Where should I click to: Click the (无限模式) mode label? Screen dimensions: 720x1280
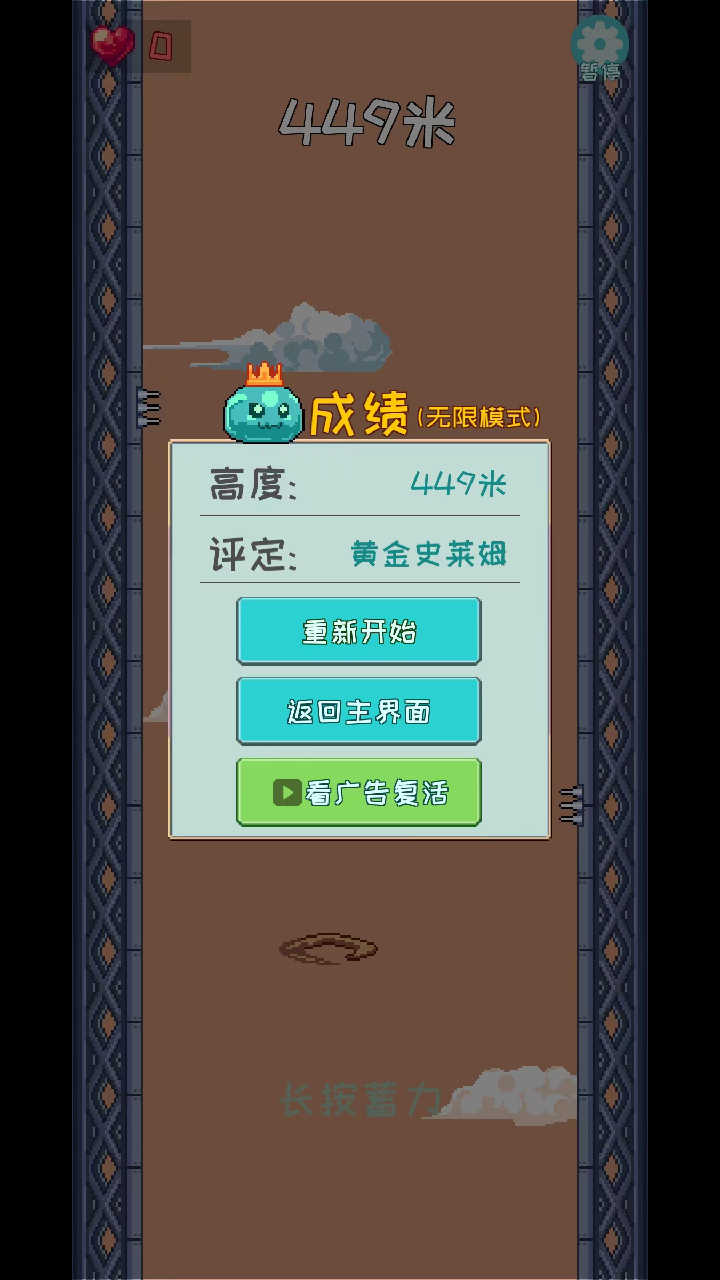tap(482, 415)
